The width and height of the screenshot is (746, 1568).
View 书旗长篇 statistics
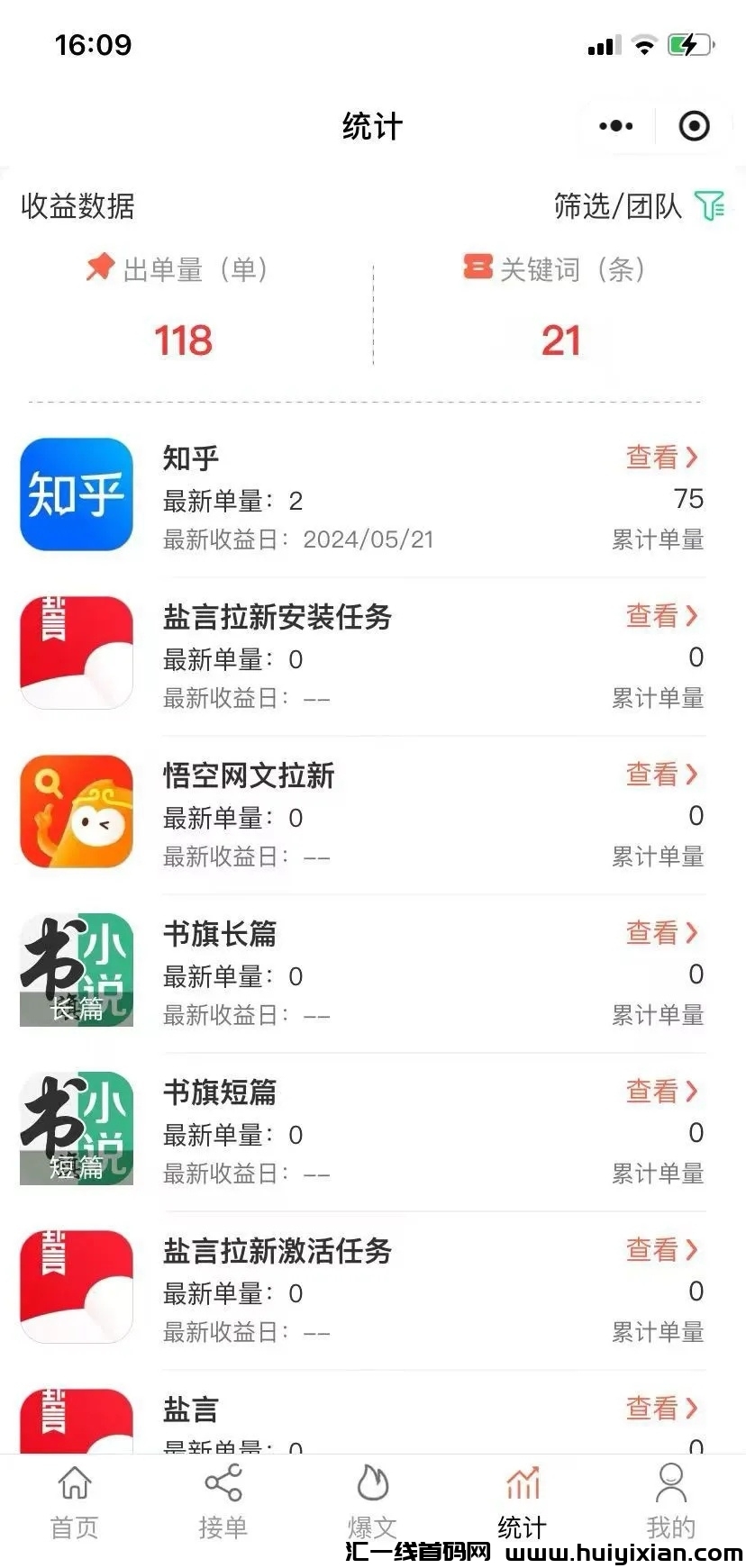click(x=662, y=933)
